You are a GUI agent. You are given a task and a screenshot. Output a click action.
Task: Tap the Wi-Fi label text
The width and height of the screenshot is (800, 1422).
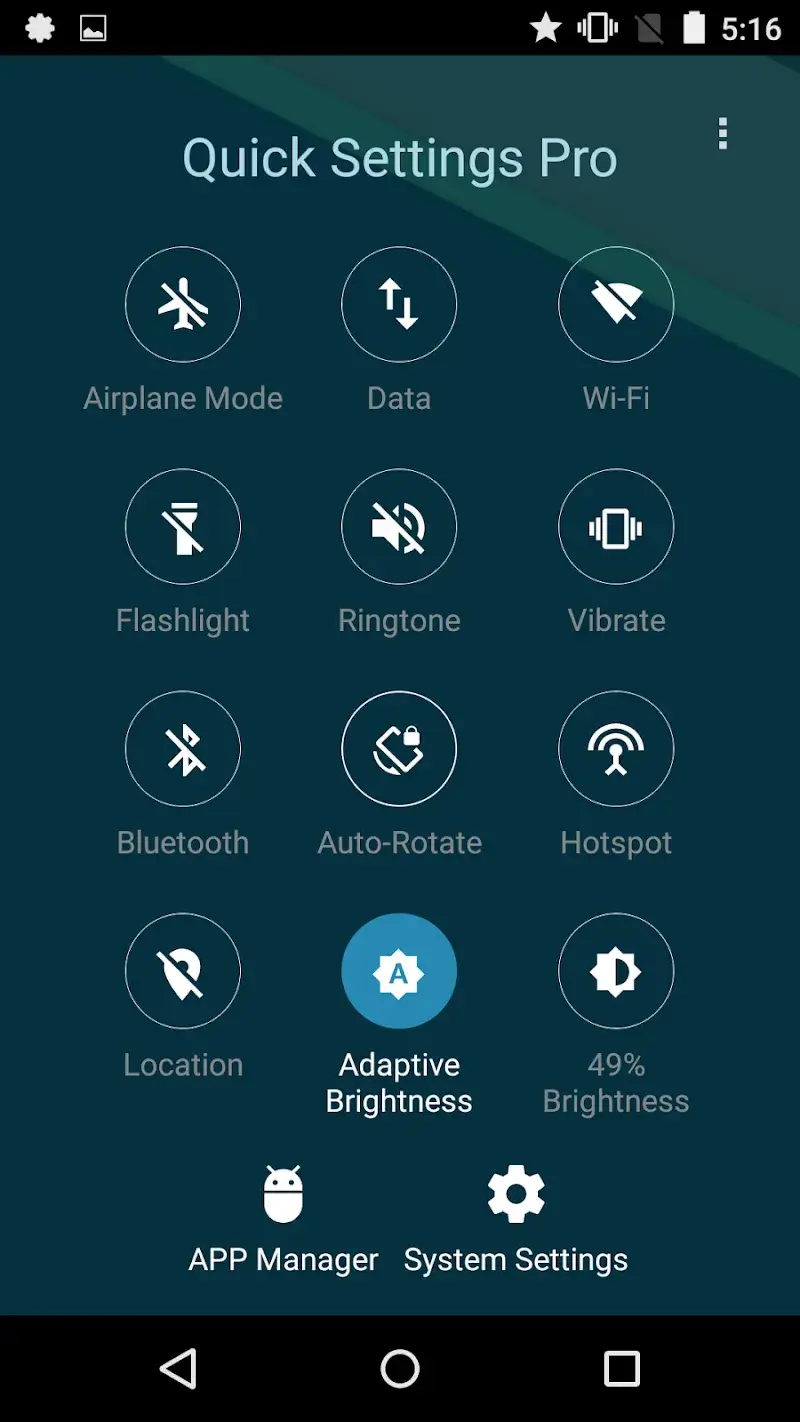(x=616, y=397)
